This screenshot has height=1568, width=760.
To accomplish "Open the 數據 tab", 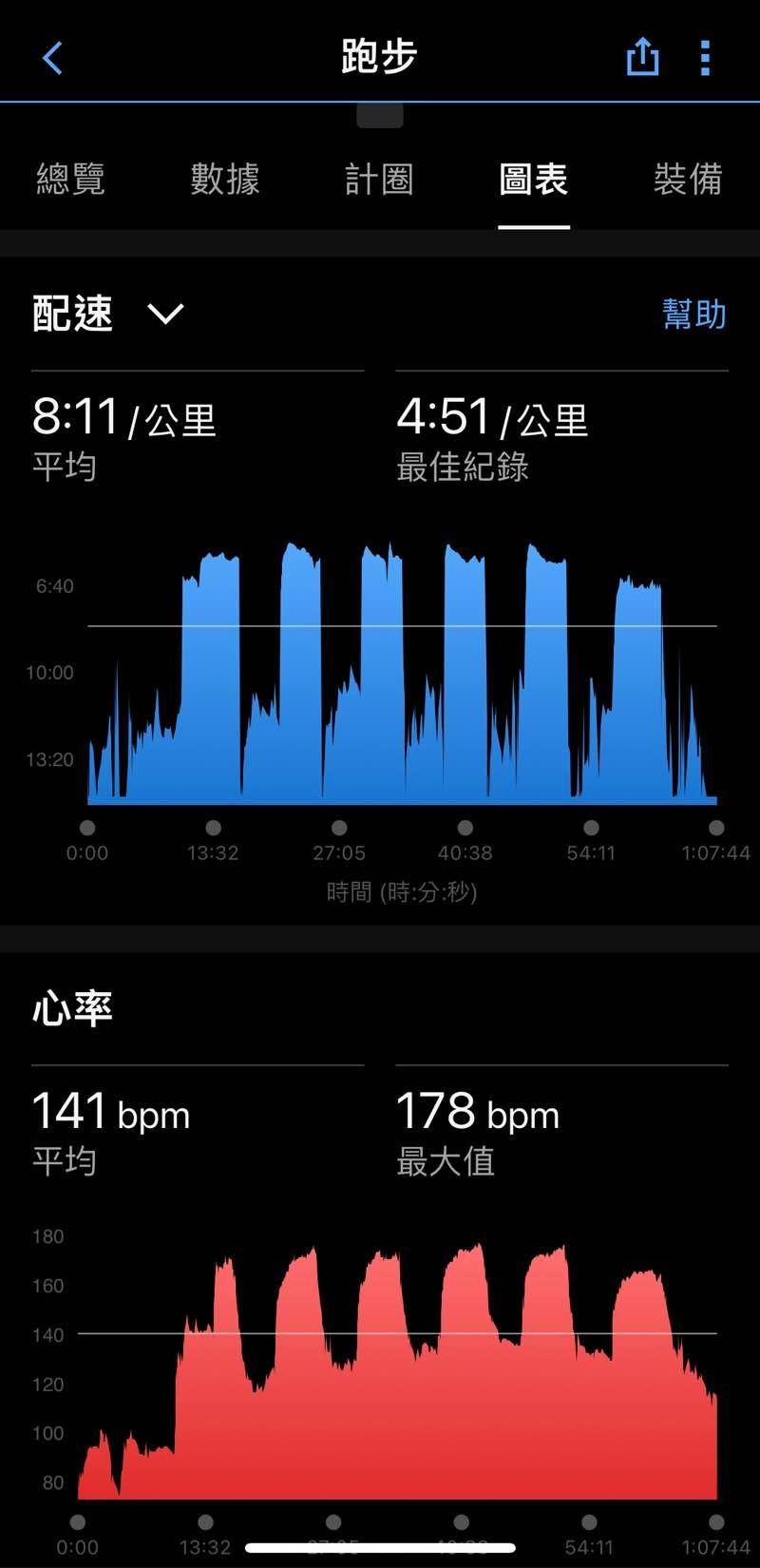I will coord(225,179).
